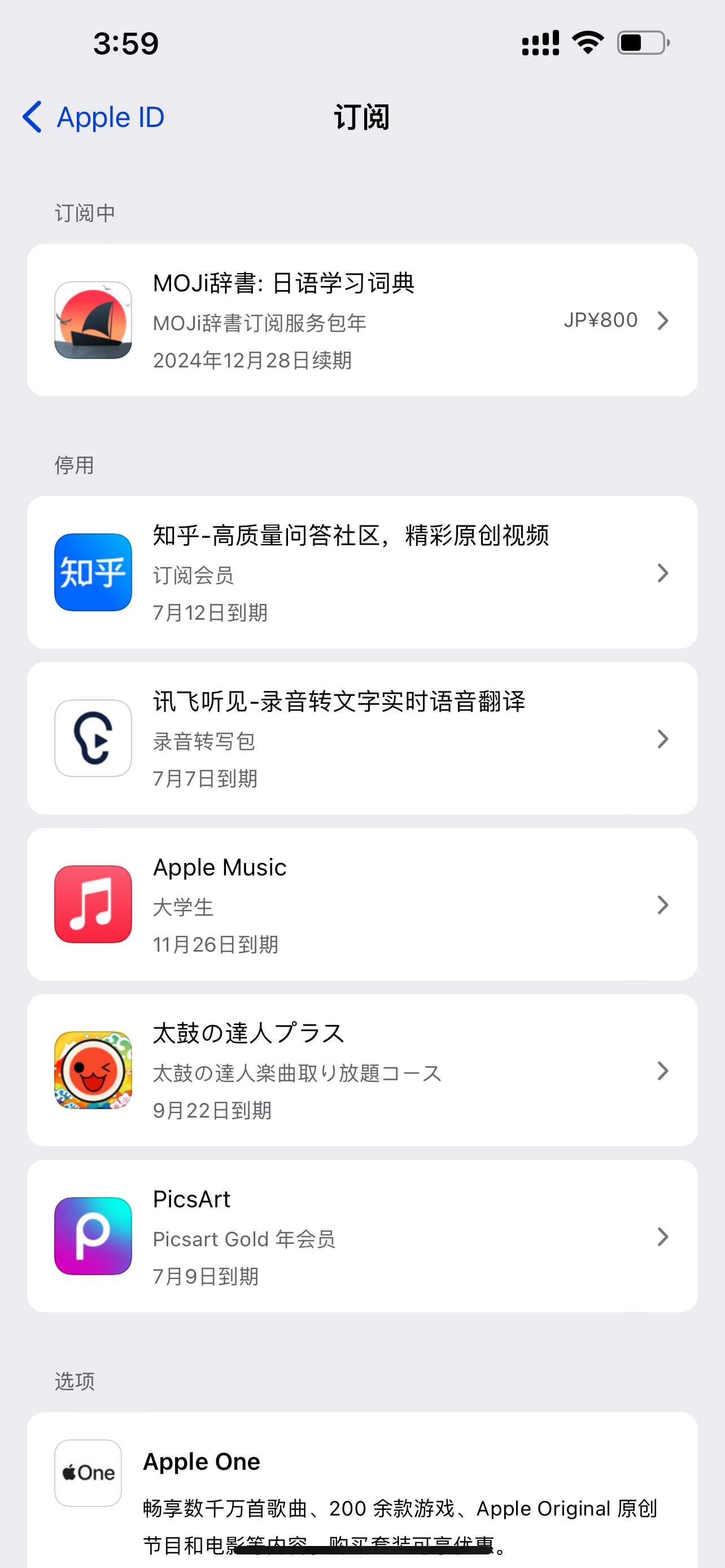Open the PicsArt Gold subscription
725x1568 pixels.
click(362, 1236)
